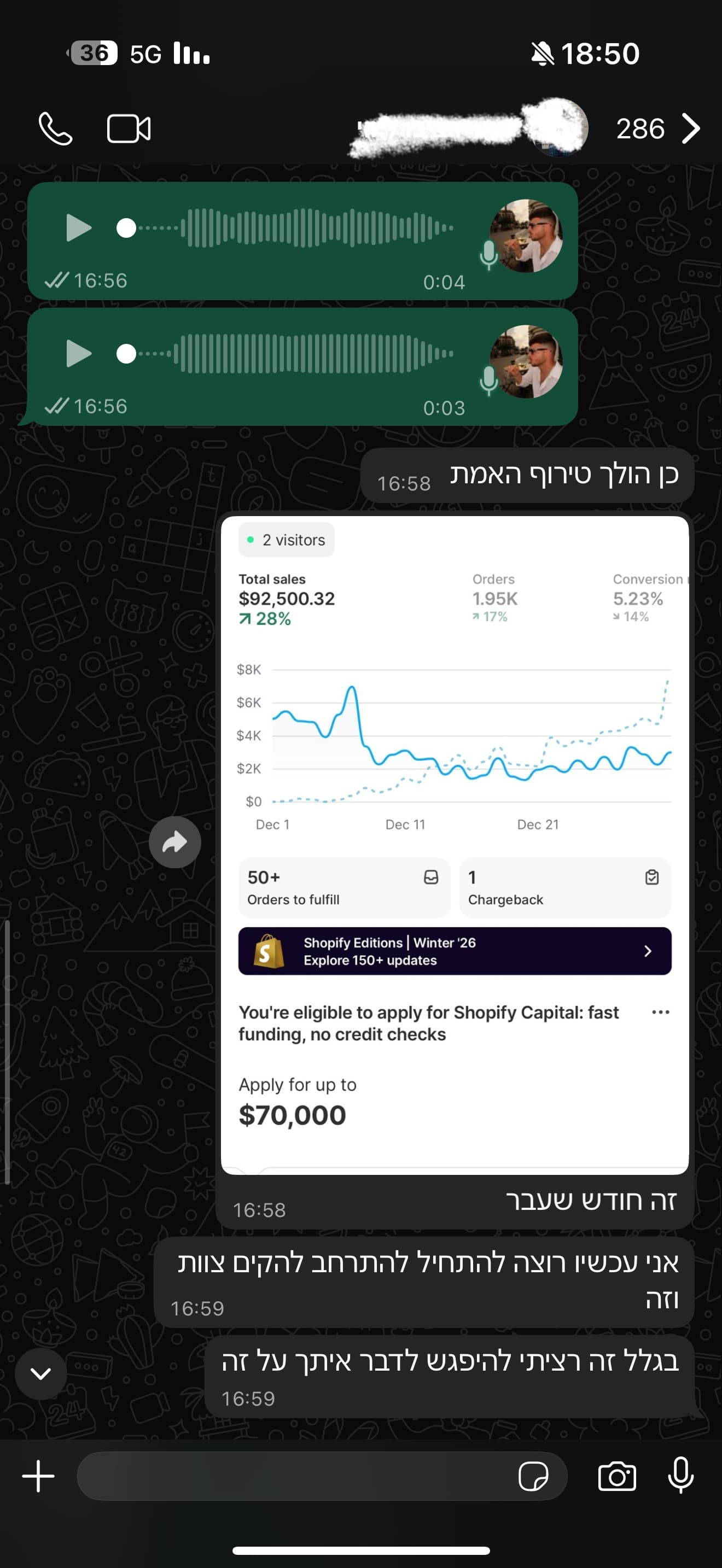Start a video call

(x=129, y=129)
